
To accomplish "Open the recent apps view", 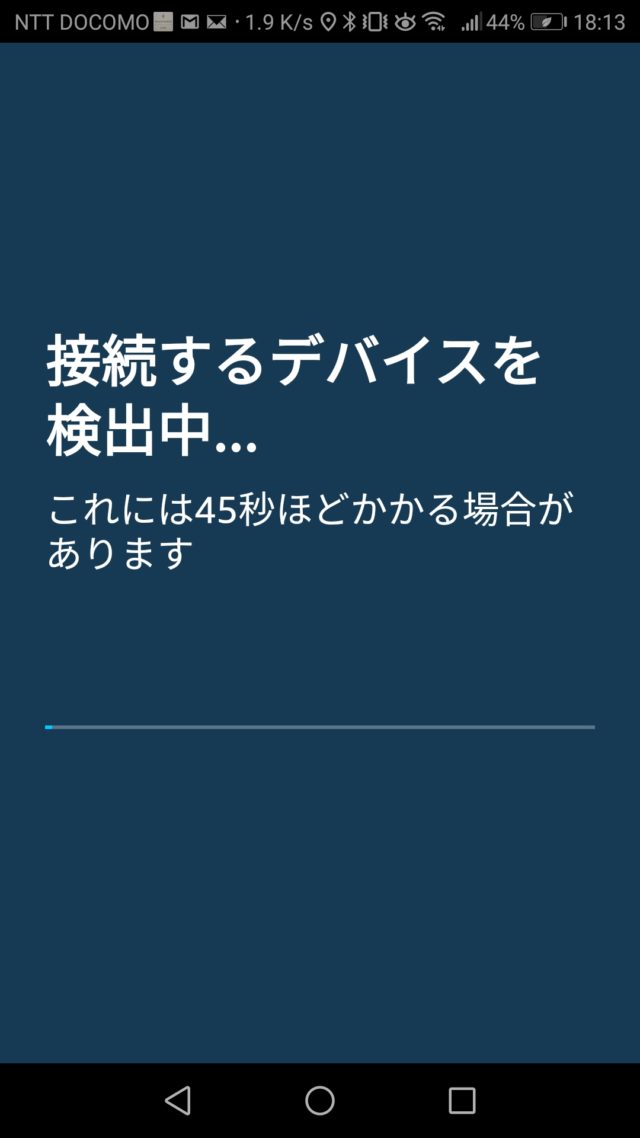I will pyautogui.click(x=461, y=1100).
